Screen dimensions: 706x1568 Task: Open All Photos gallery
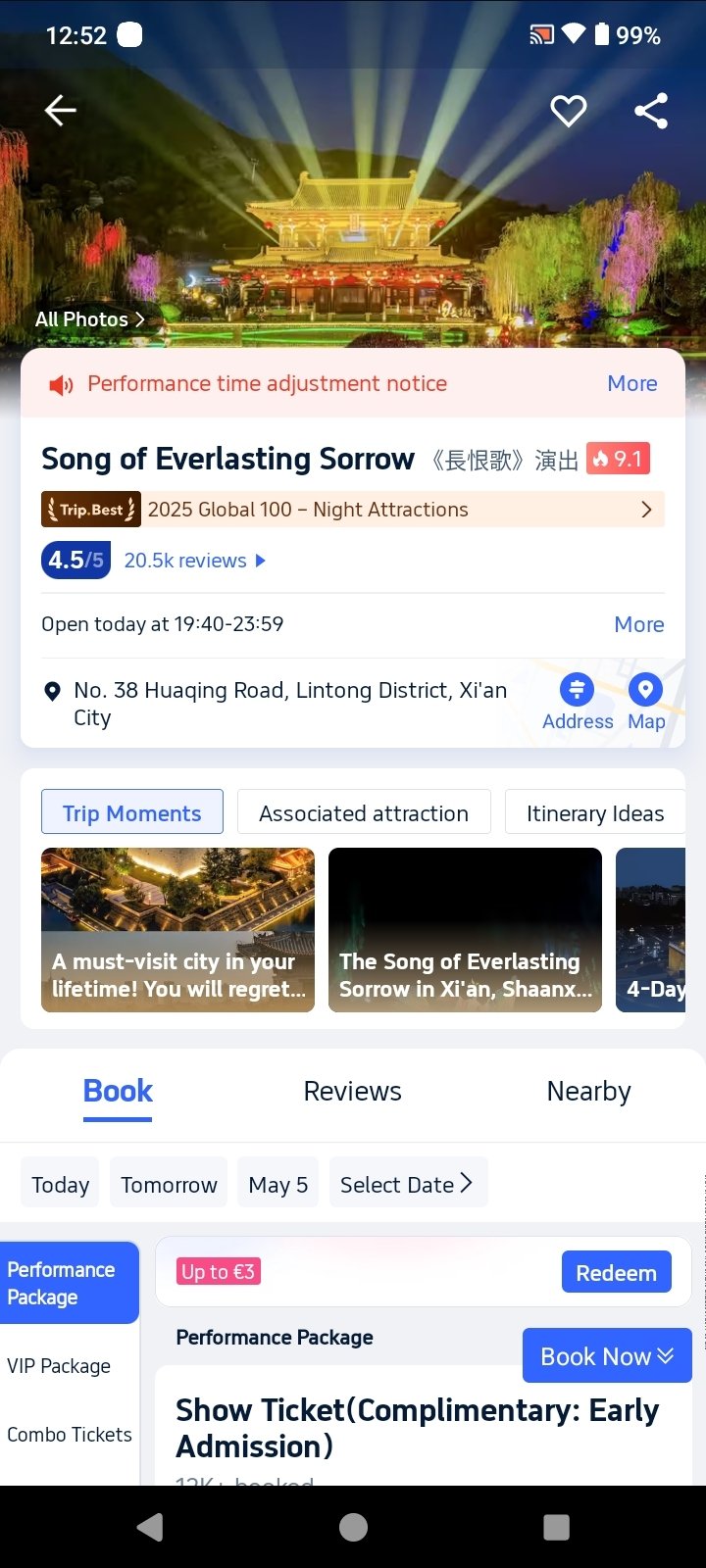tap(90, 319)
